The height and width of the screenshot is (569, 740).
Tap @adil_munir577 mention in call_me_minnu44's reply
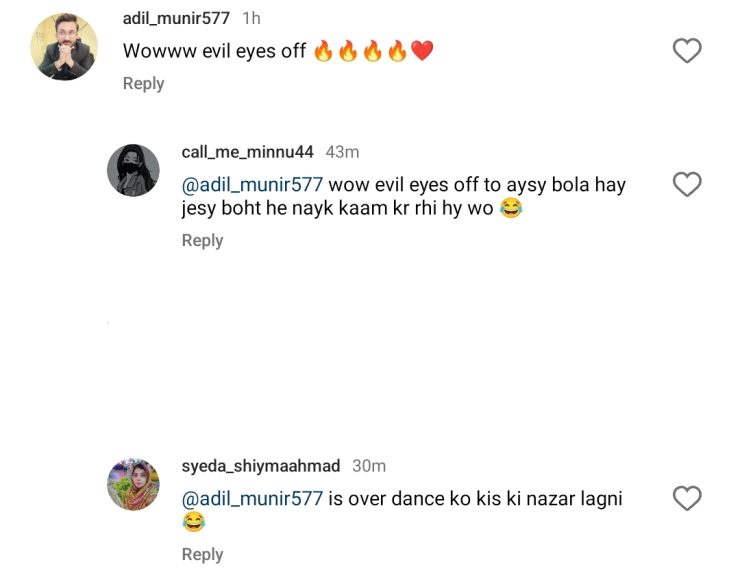click(x=253, y=186)
